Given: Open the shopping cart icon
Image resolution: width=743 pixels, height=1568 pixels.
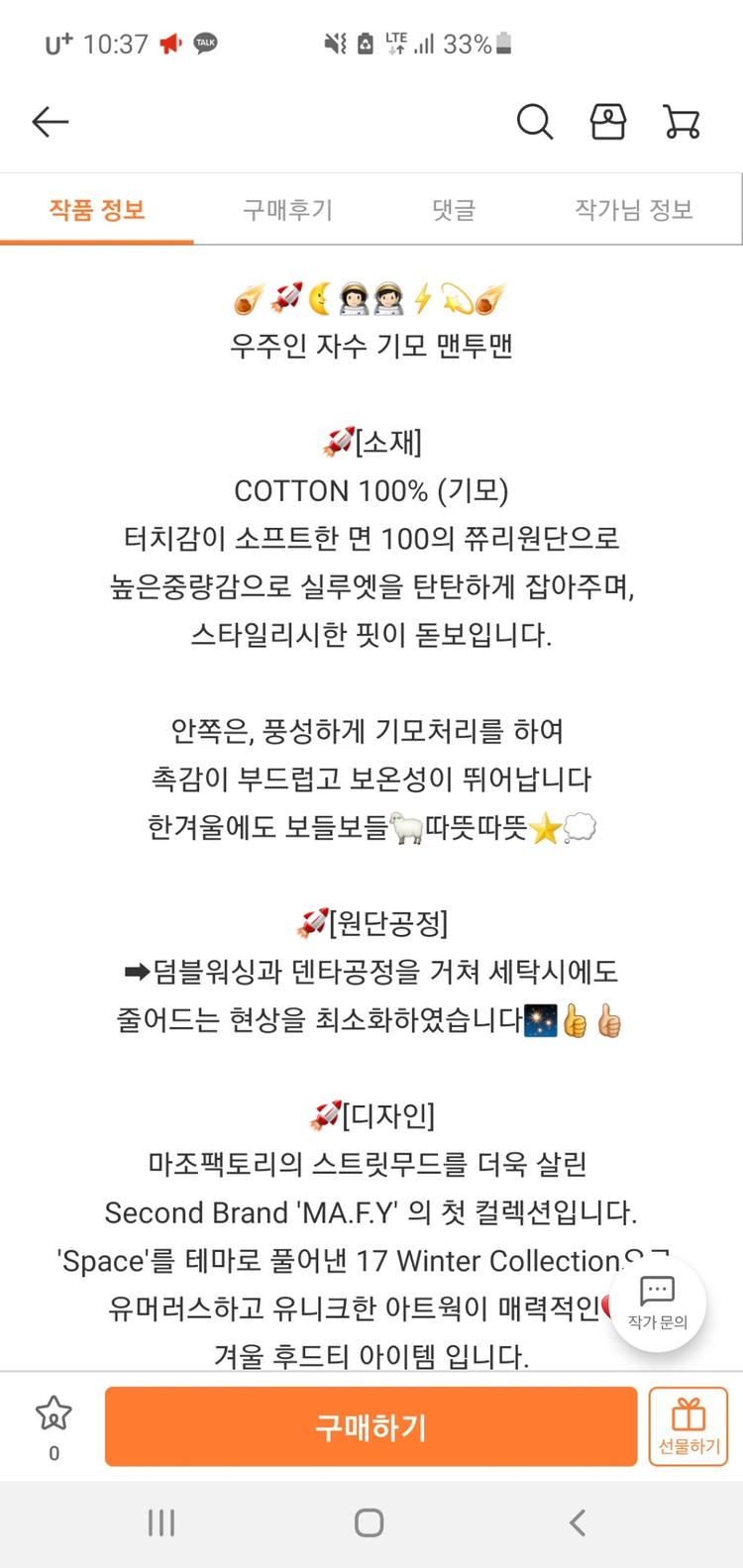Looking at the screenshot, I should pyautogui.click(x=682, y=122).
